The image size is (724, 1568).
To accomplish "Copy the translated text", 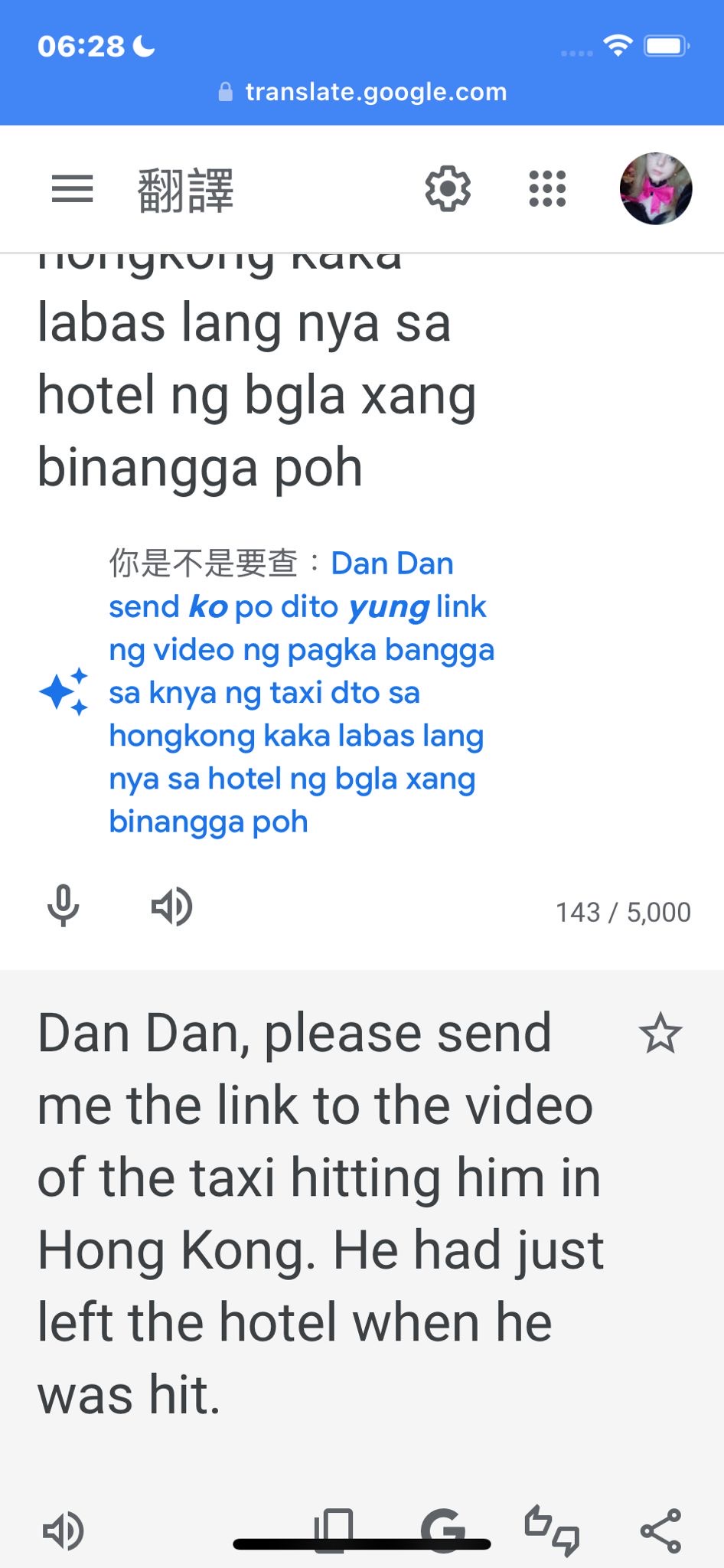I will [334, 1529].
